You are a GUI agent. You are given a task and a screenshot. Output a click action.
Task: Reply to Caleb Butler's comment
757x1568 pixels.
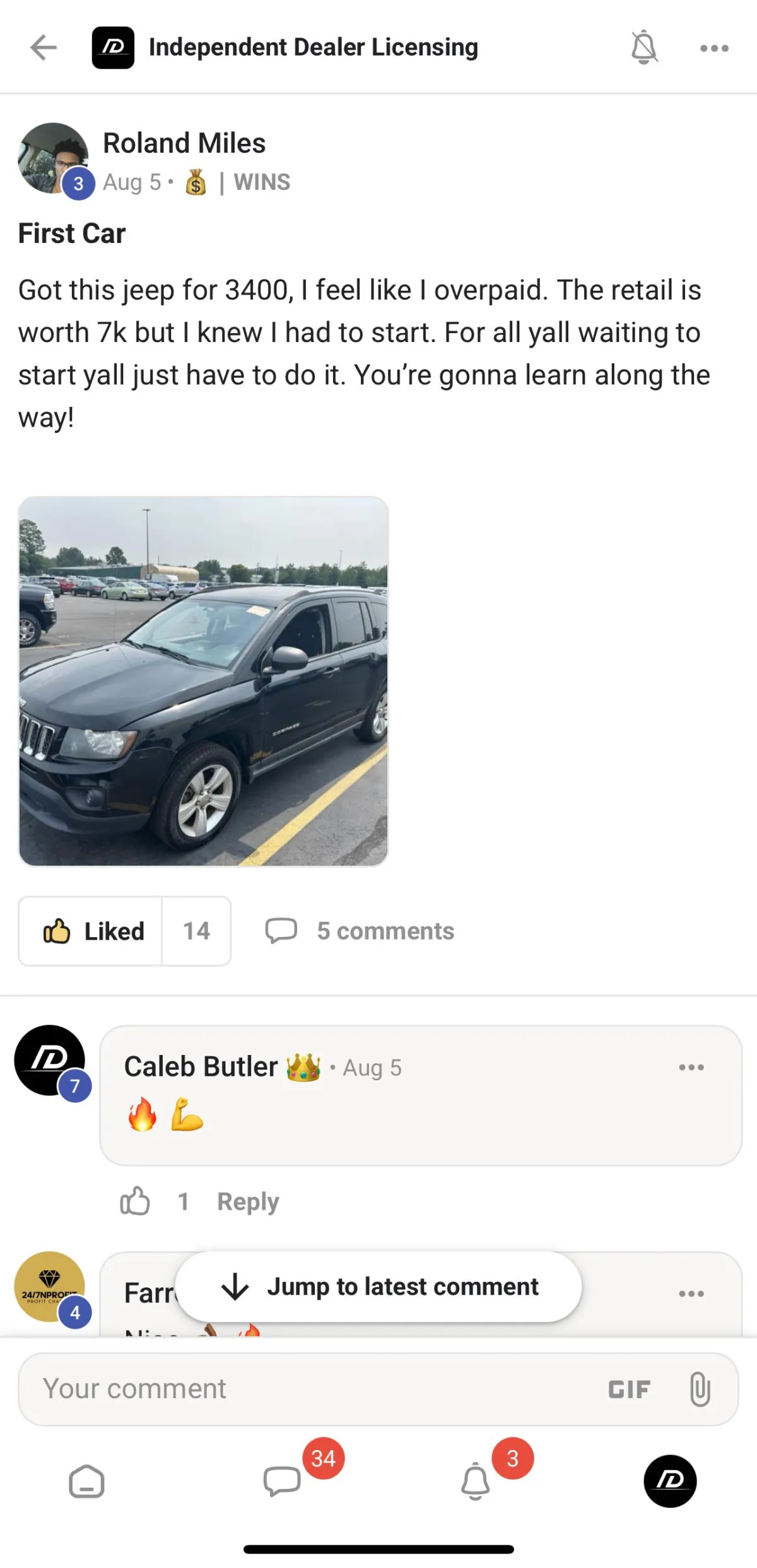(248, 1201)
